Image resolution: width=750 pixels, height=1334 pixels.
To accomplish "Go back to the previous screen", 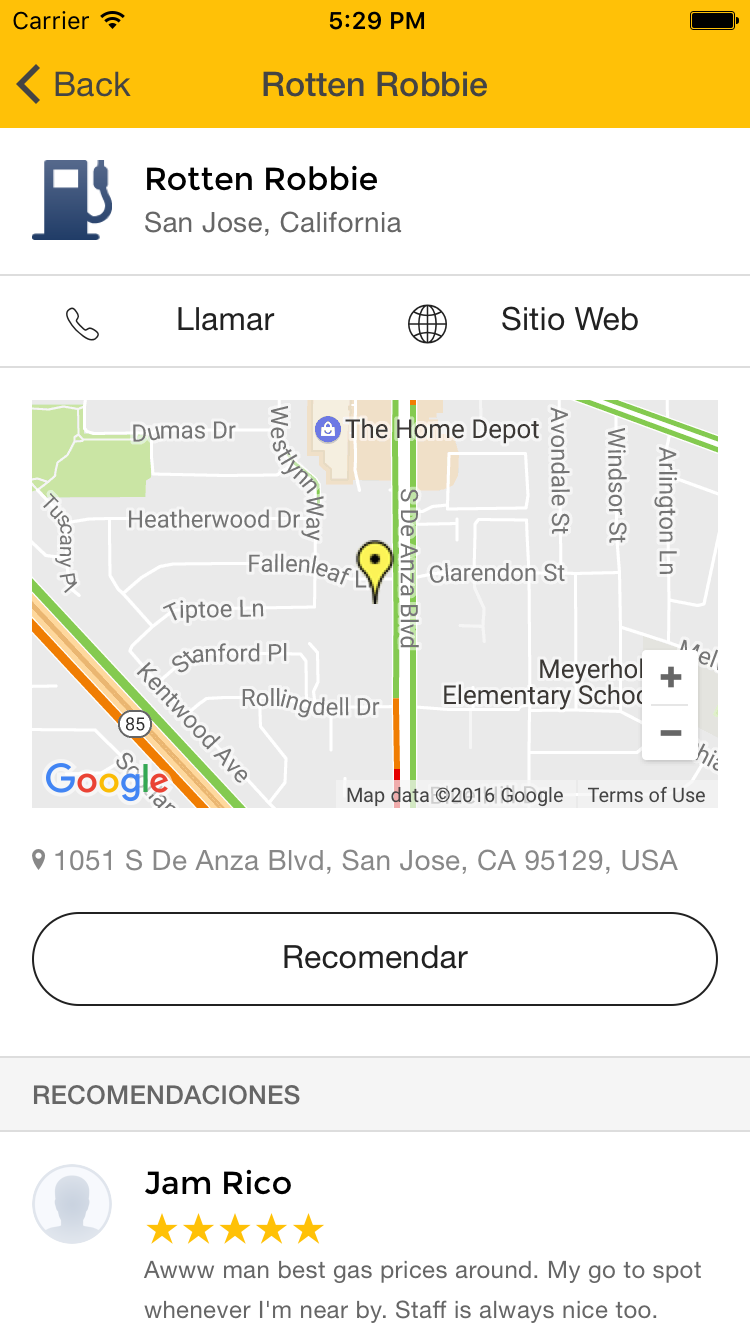I will pos(74,85).
